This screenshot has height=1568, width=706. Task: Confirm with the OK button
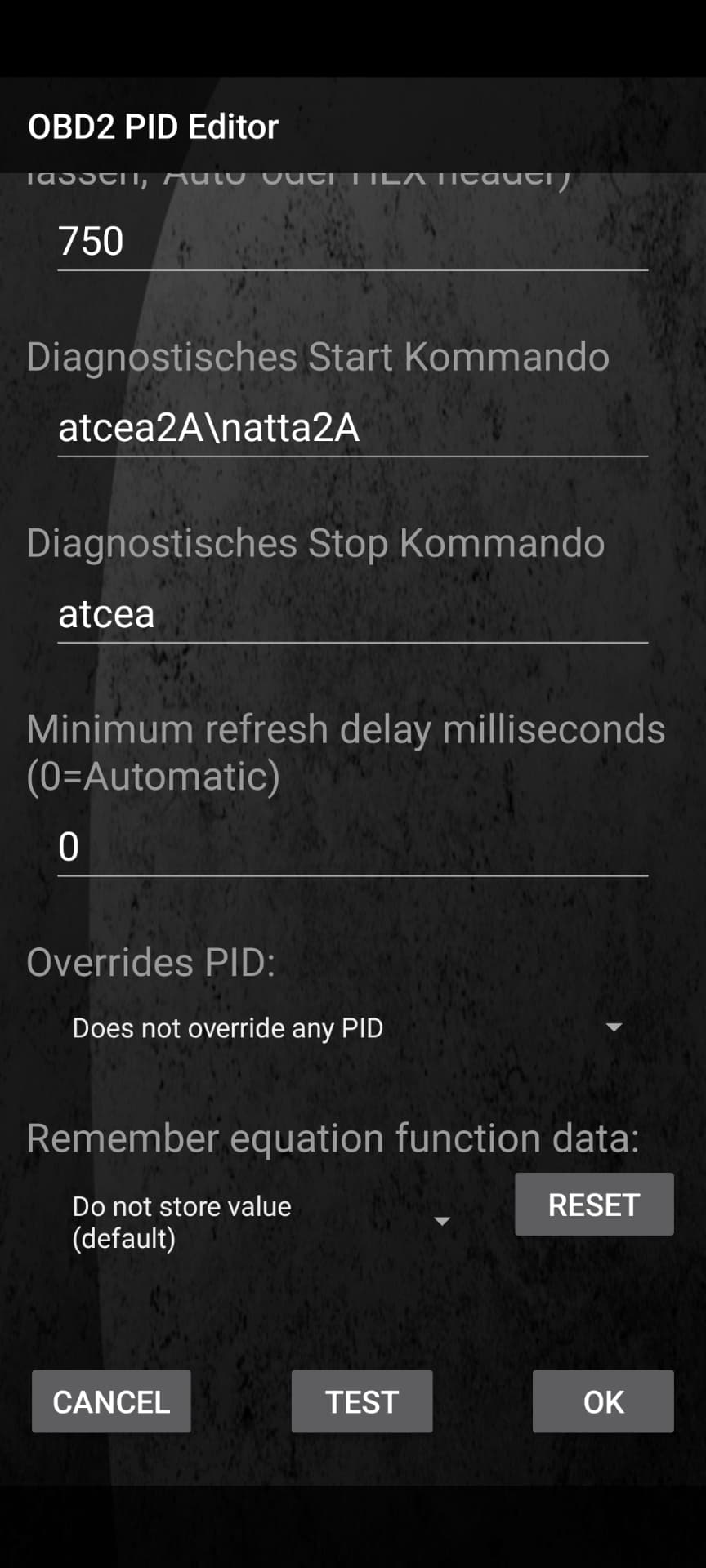pos(603,1401)
